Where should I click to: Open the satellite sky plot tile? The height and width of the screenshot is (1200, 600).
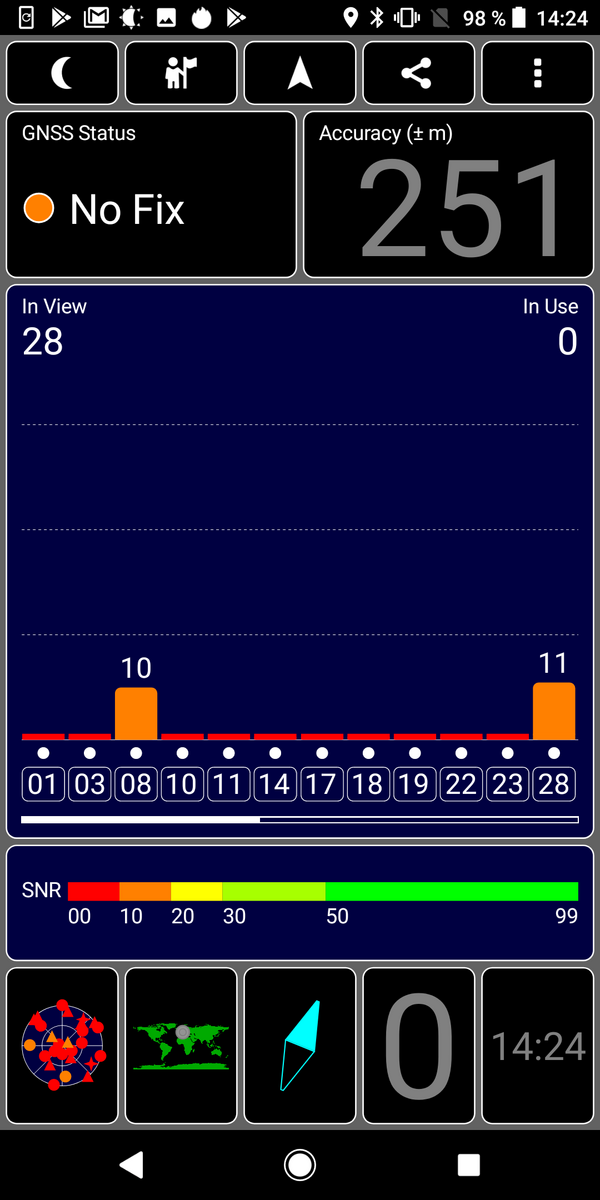click(63, 1045)
